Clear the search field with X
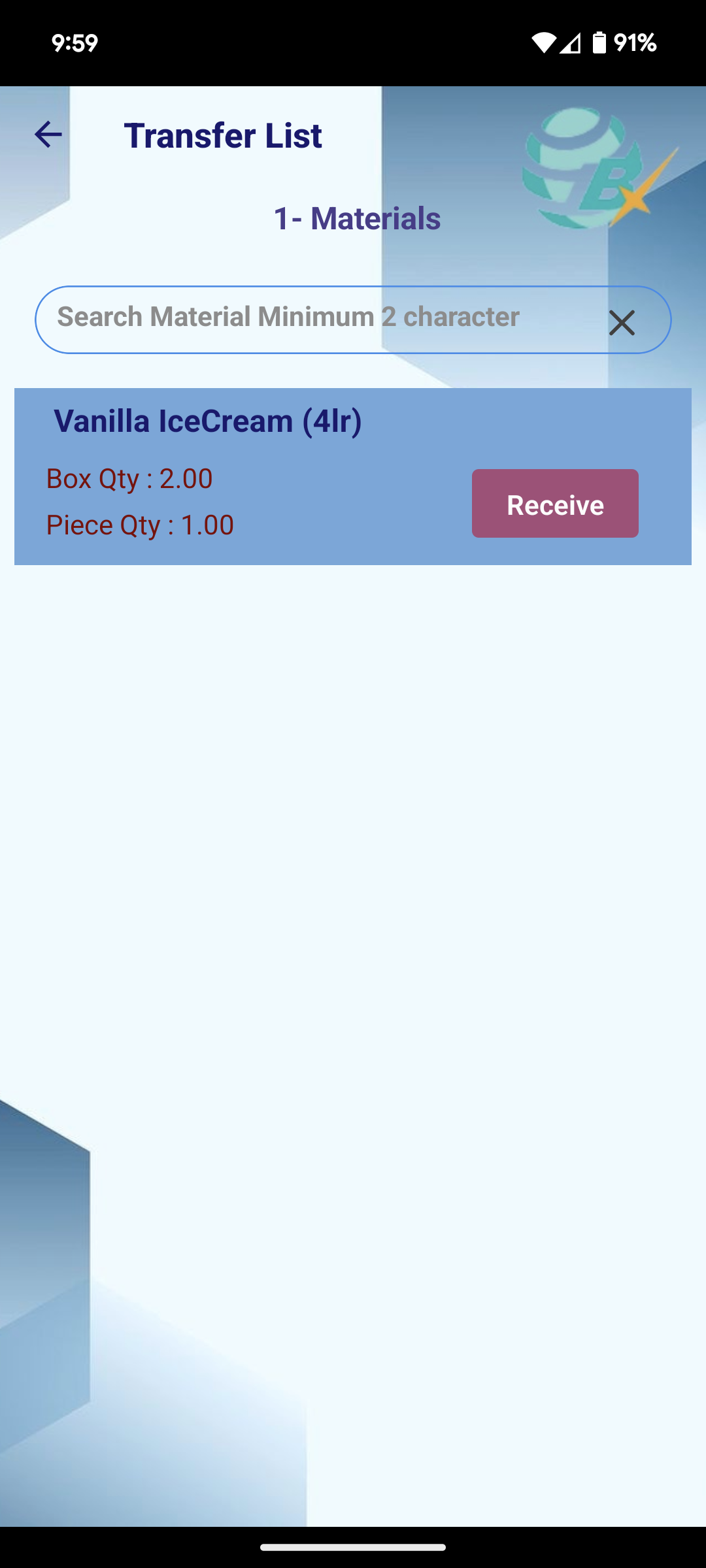706x1568 pixels. click(621, 323)
